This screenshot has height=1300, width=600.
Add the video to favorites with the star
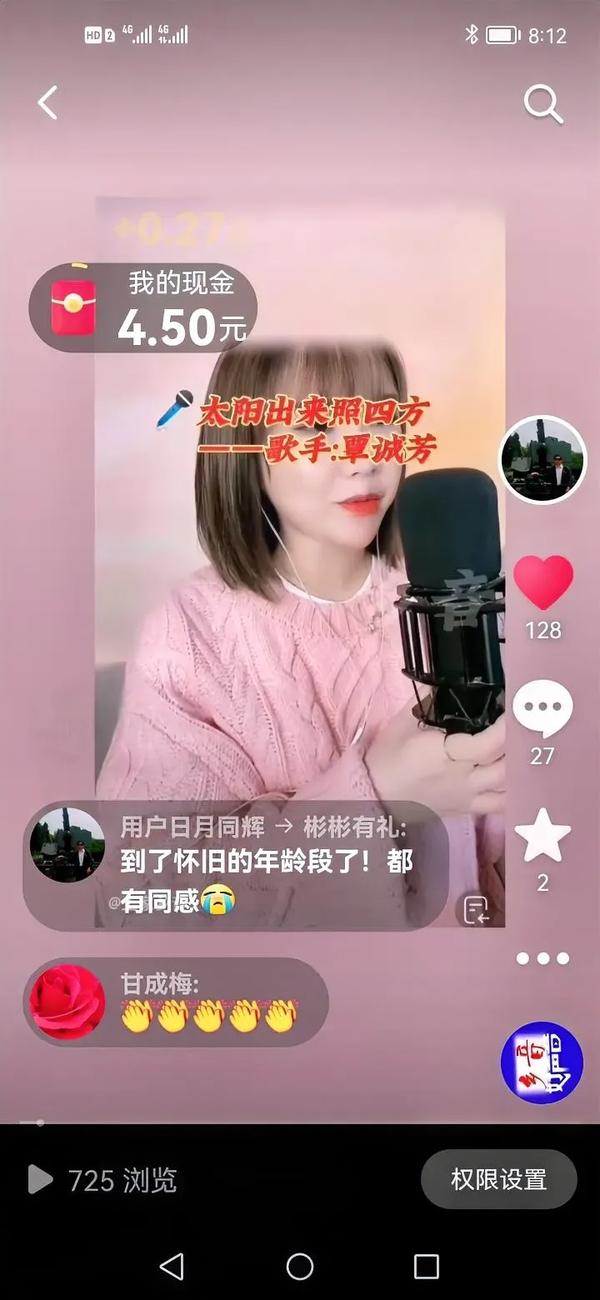tap(542, 838)
